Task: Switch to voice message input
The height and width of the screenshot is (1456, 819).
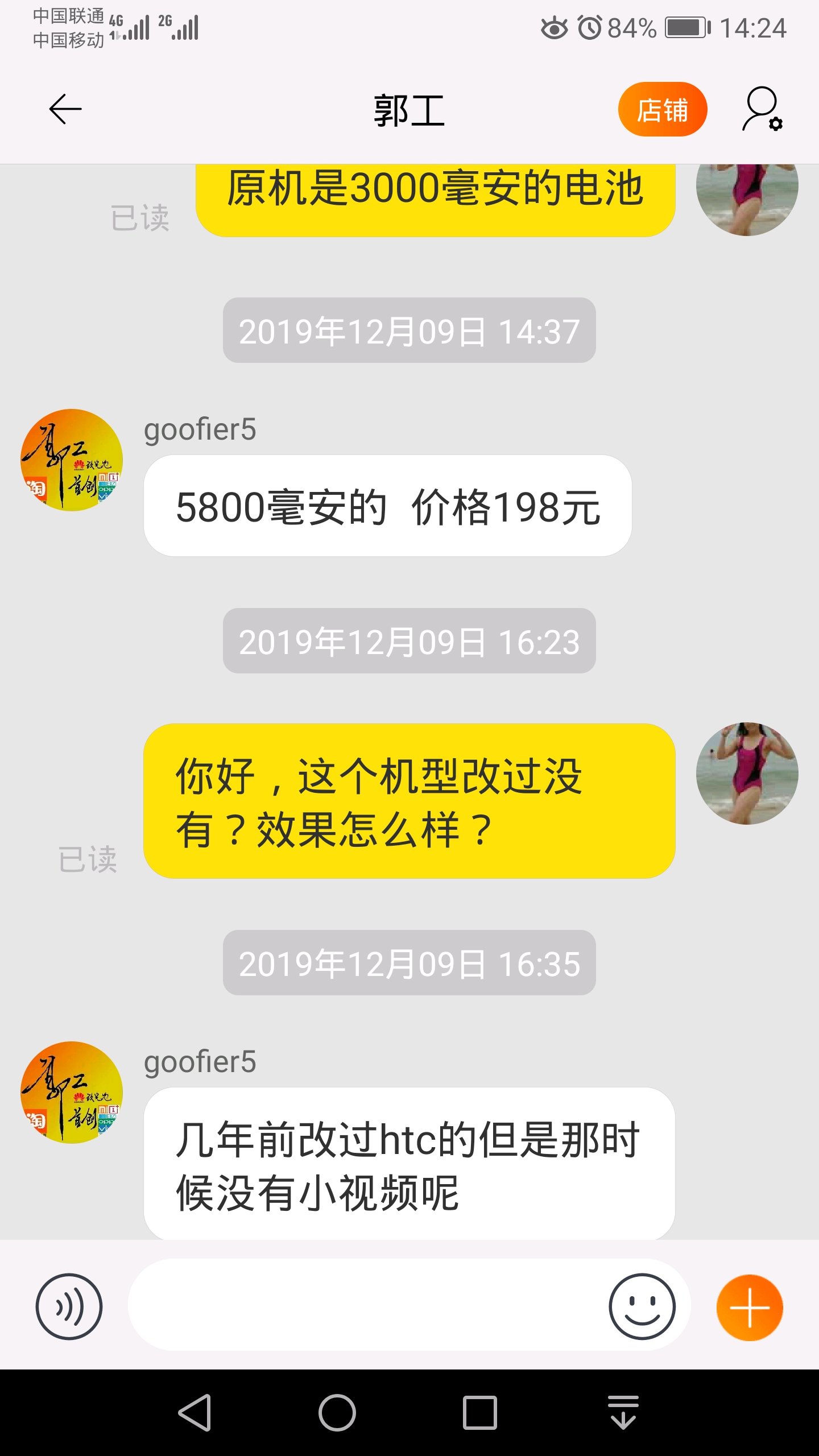Action: 69,1306
